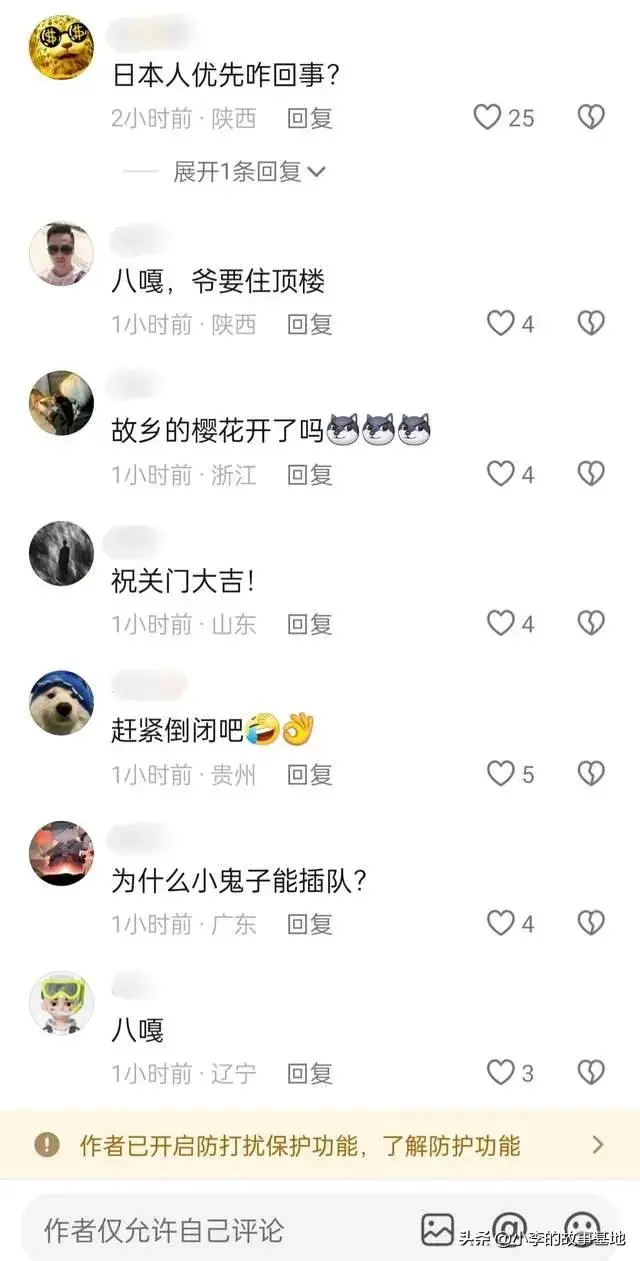Reply to comment 故乡的樱花开了吗
This screenshot has height=1261, width=640.
tap(309, 474)
